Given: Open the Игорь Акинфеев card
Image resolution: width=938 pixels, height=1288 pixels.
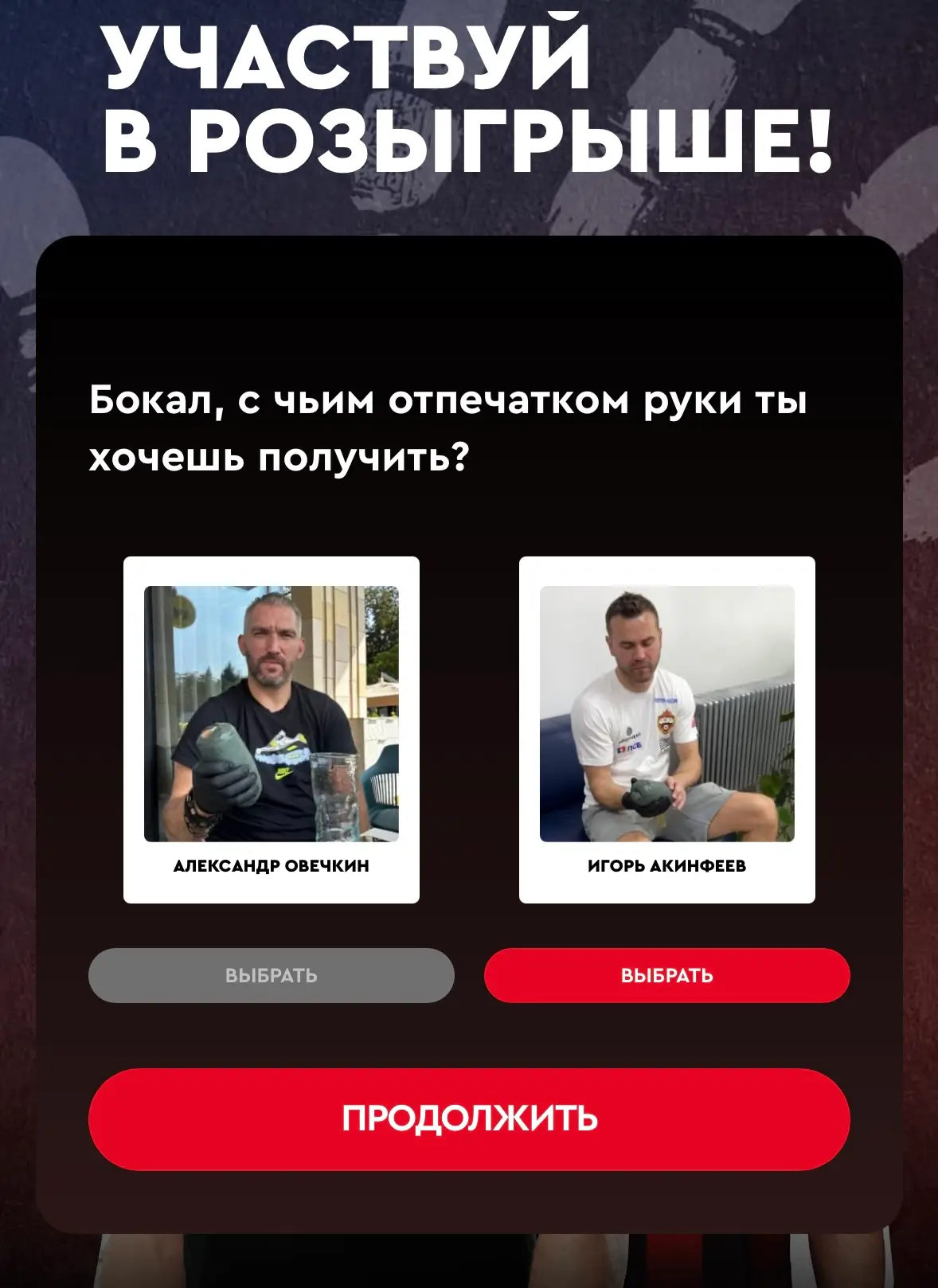Looking at the screenshot, I should 666,729.
